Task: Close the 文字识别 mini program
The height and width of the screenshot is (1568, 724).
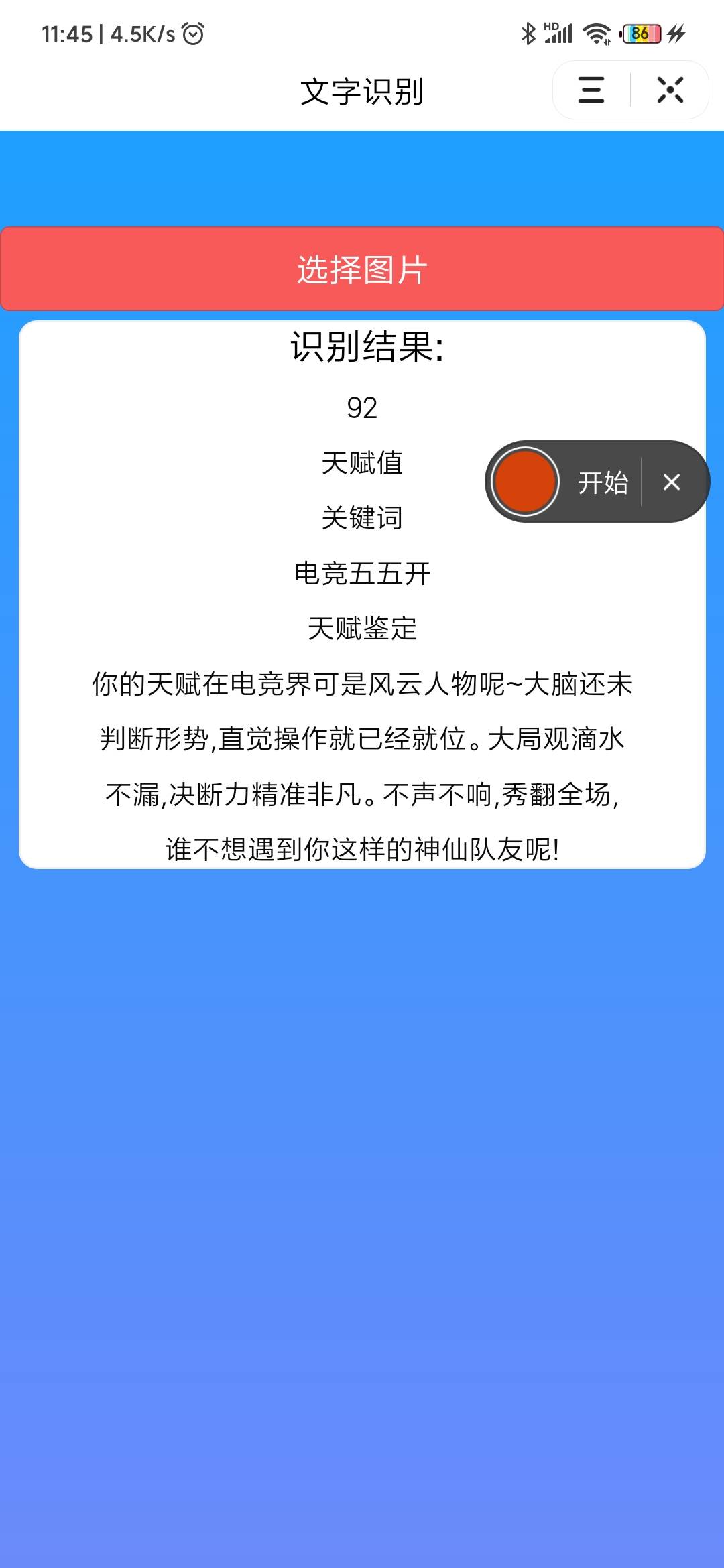Action: pyautogui.click(x=670, y=90)
